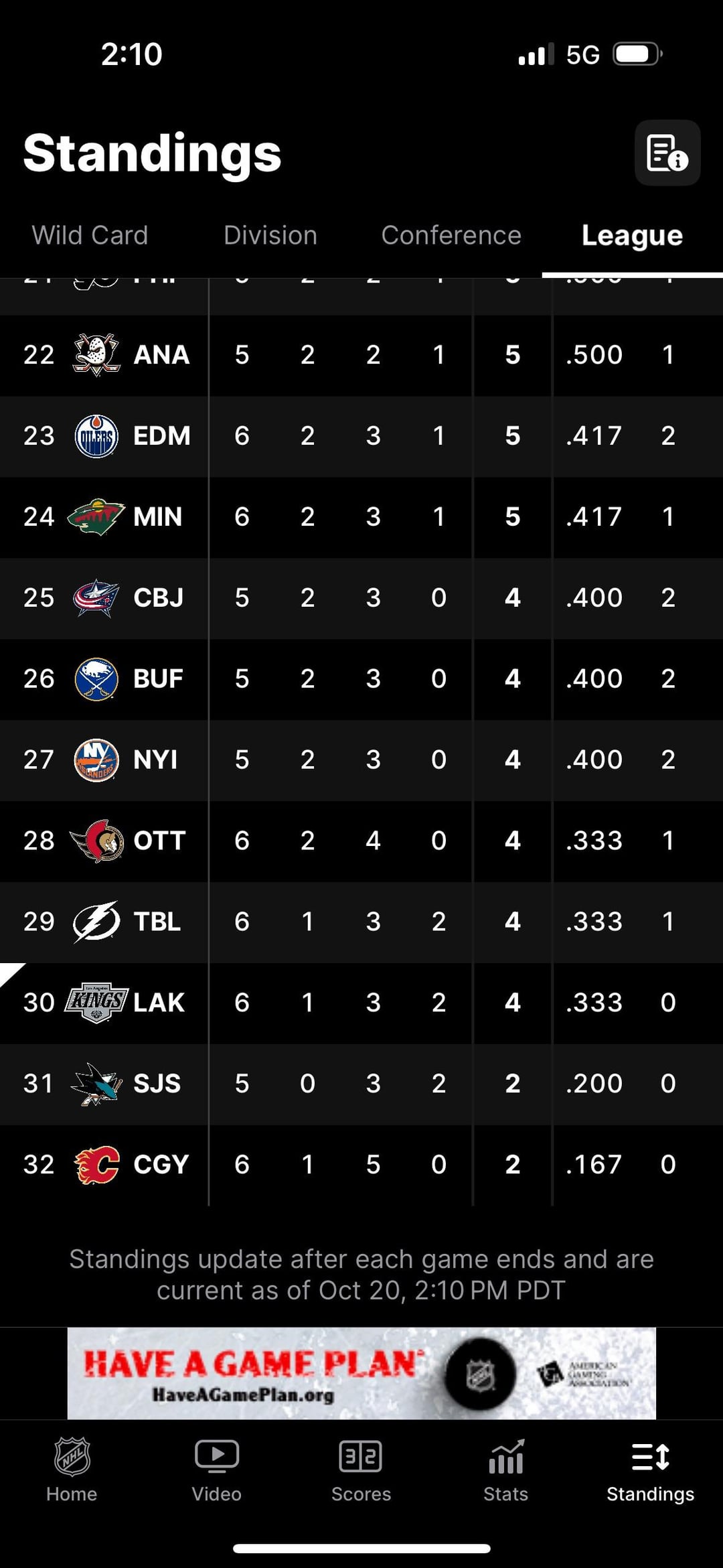View the CGY team row
723x1568 pixels.
pos(161,1165)
